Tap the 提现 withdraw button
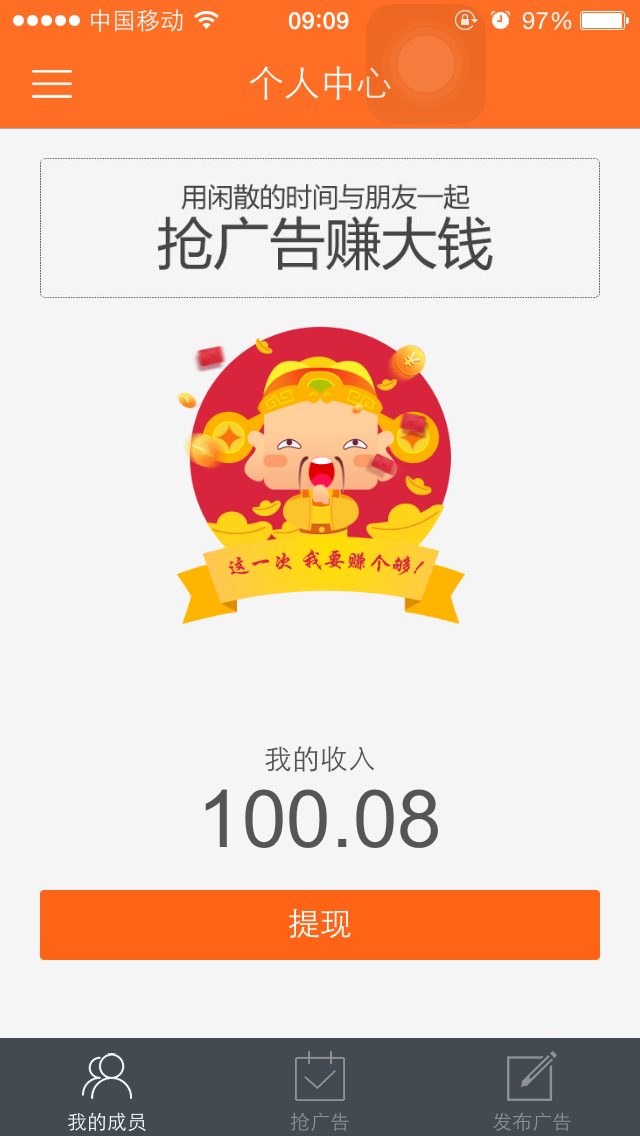 click(x=320, y=924)
